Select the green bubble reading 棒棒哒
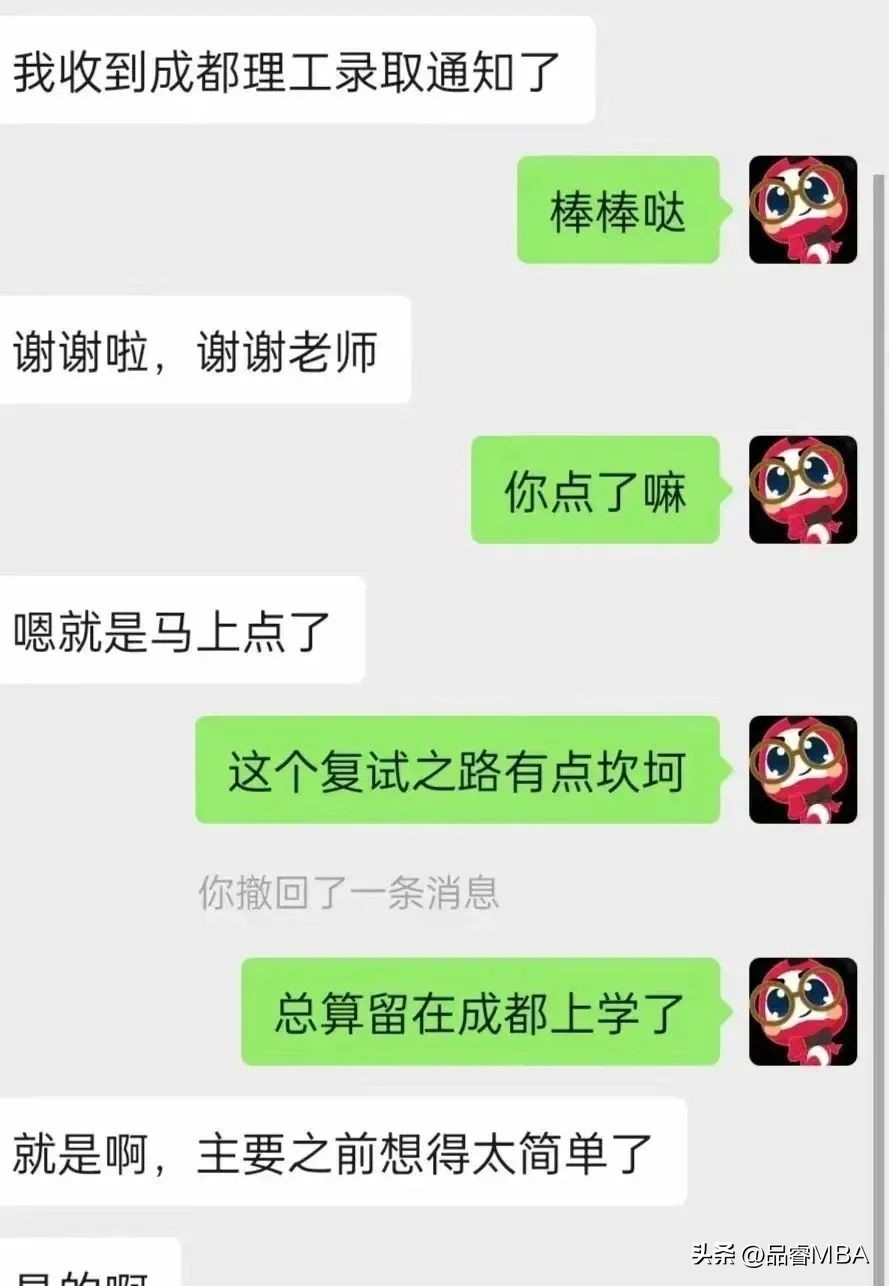 [615, 208]
